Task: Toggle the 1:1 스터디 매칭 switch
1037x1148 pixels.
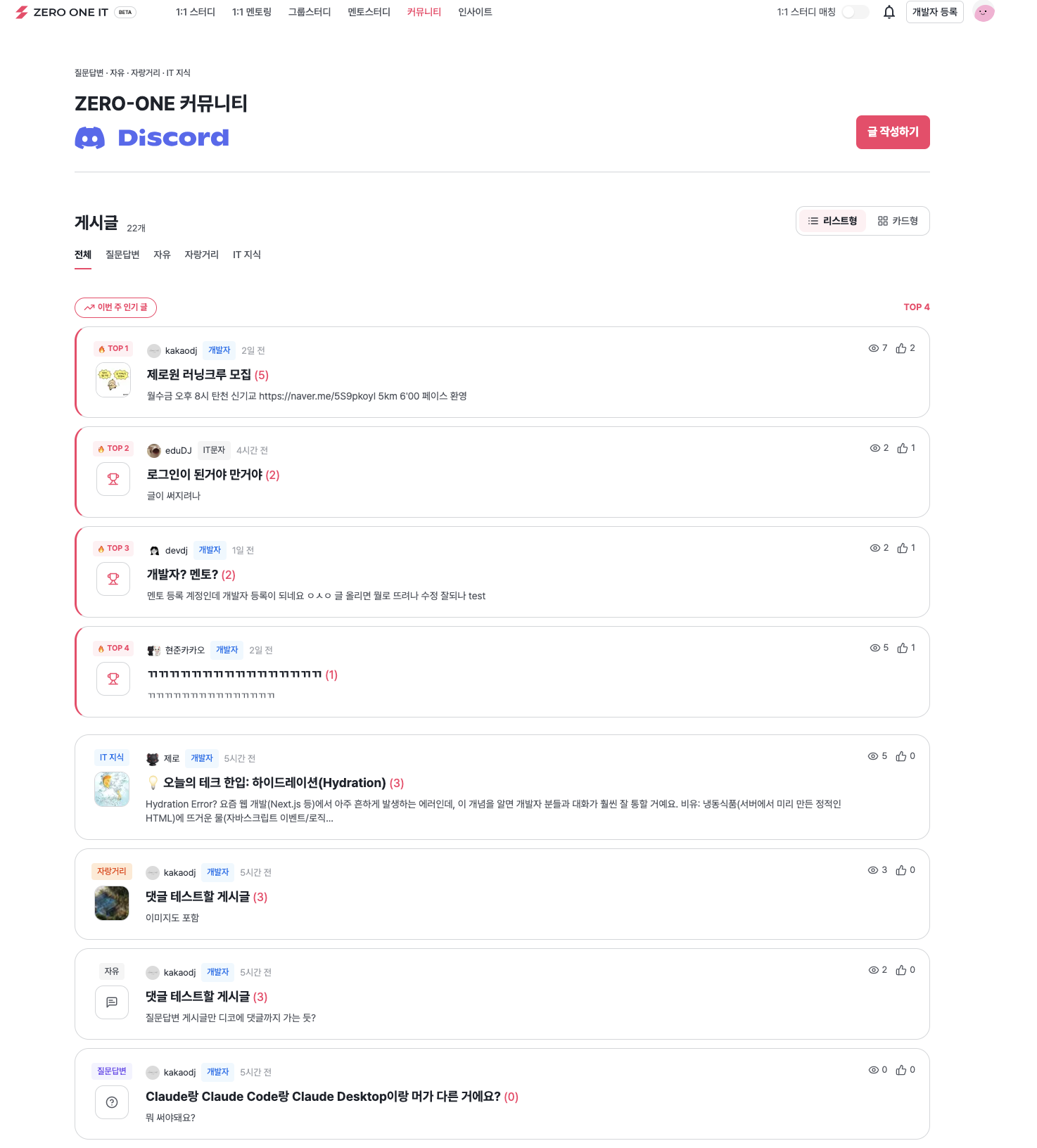Action: pos(855,12)
